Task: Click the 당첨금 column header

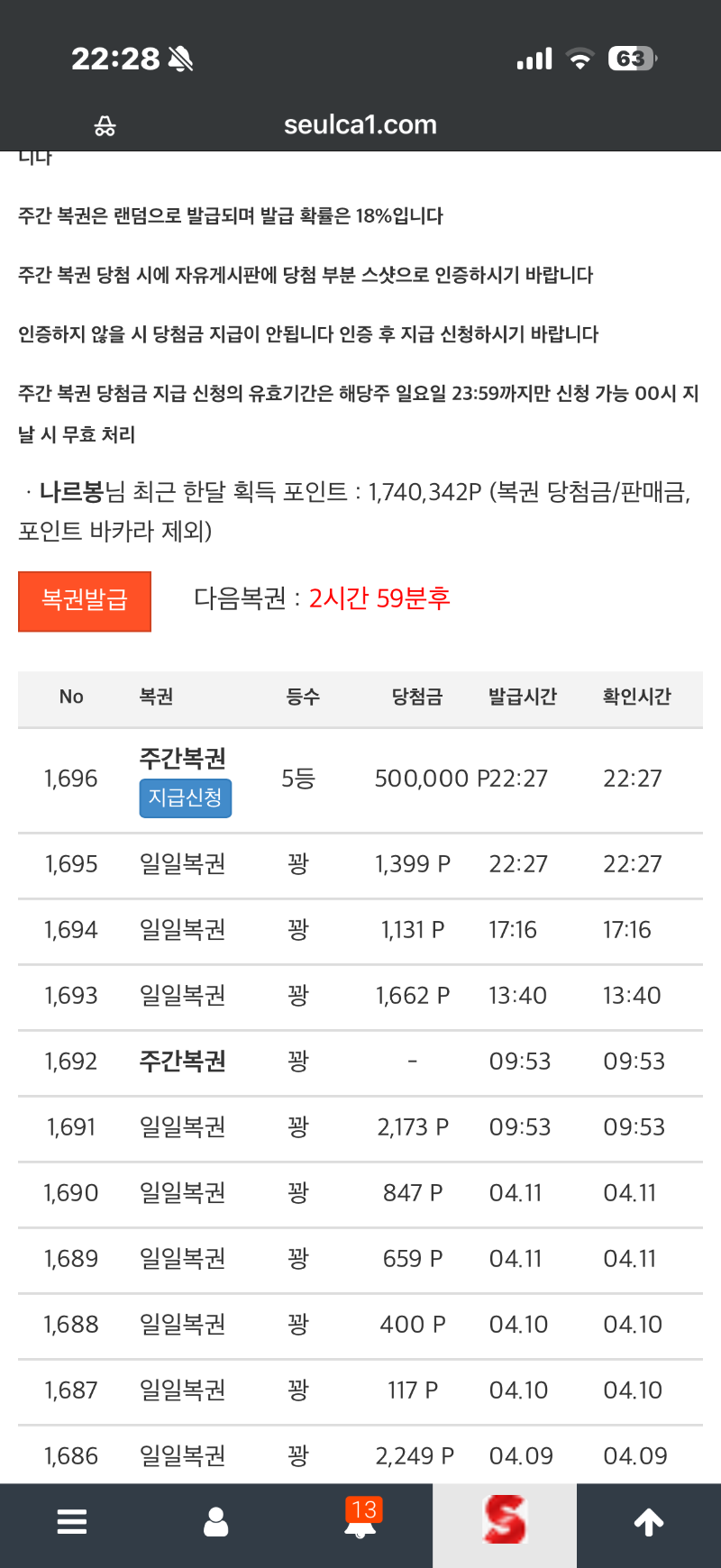Action: coord(415,697)
